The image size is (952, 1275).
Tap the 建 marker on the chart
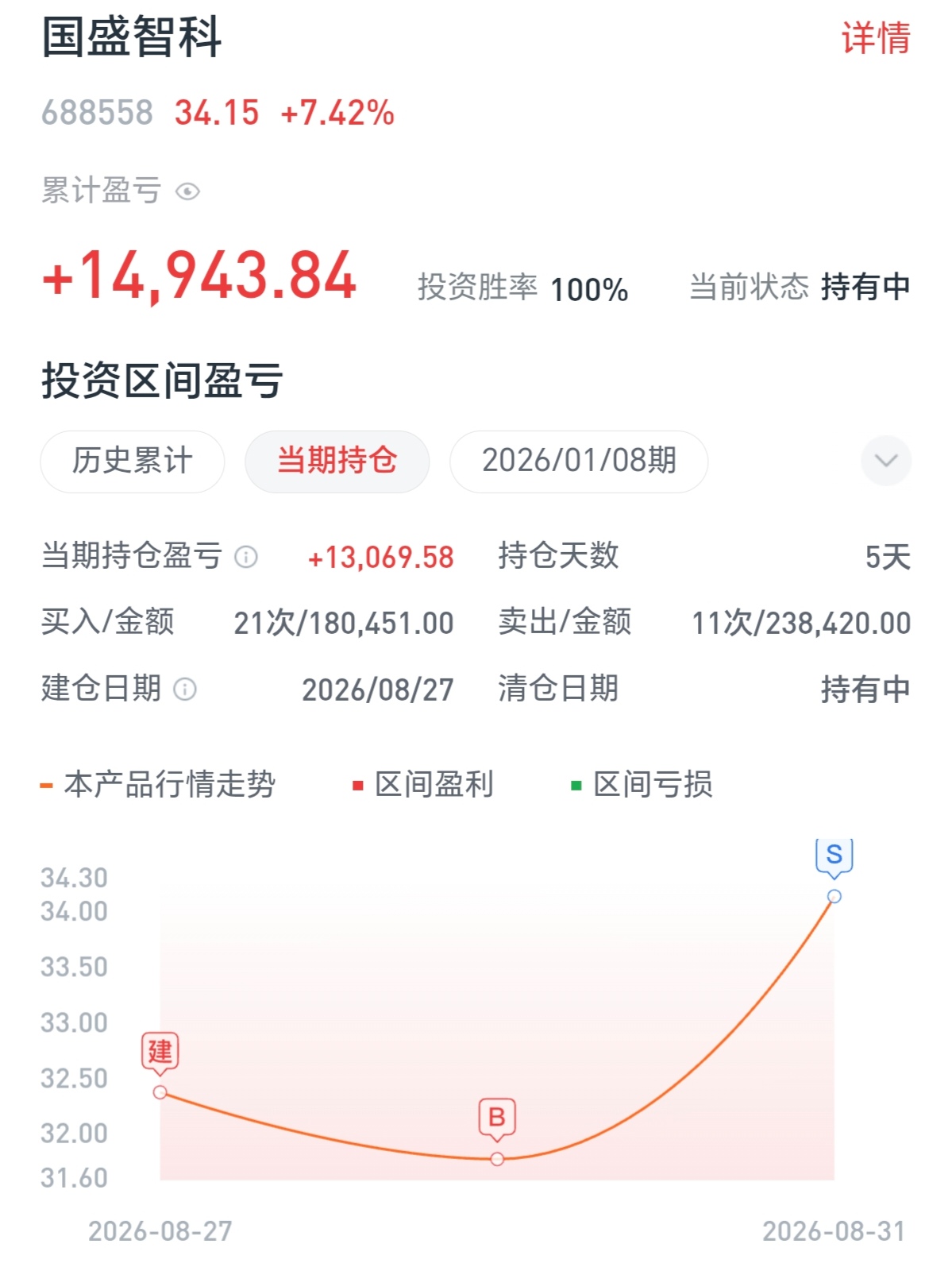pyautogui.click(x=160, y=1053)
